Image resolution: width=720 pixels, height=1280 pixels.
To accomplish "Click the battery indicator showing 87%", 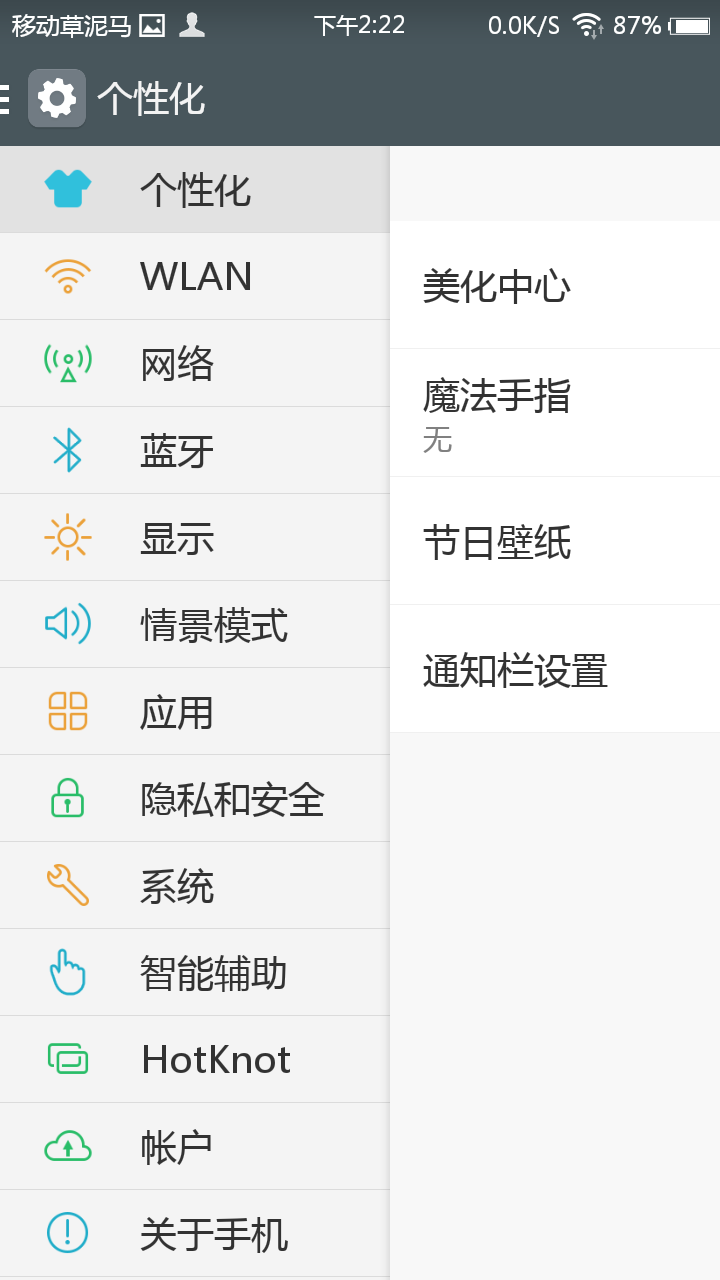I will coord(688,27).
